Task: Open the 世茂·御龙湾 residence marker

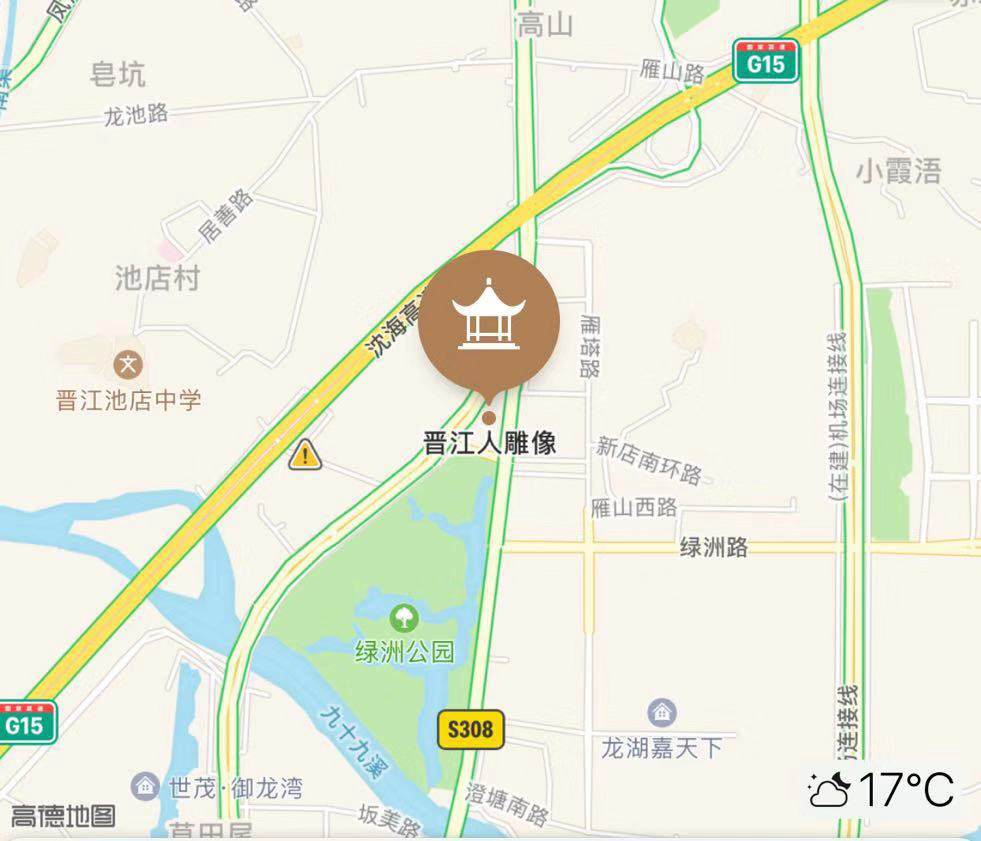Action: tap(146, 785)
